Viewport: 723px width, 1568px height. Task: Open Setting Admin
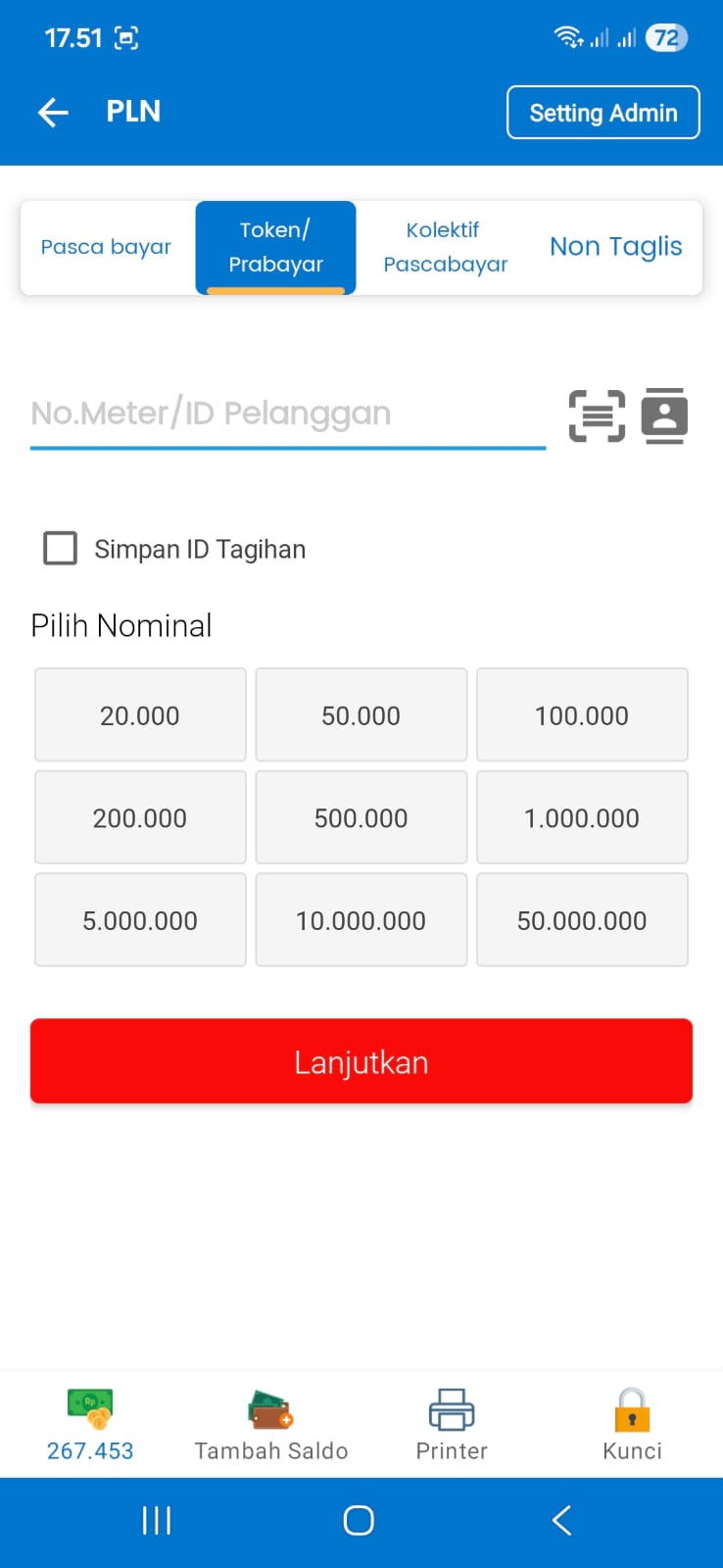tap(602, 112)
